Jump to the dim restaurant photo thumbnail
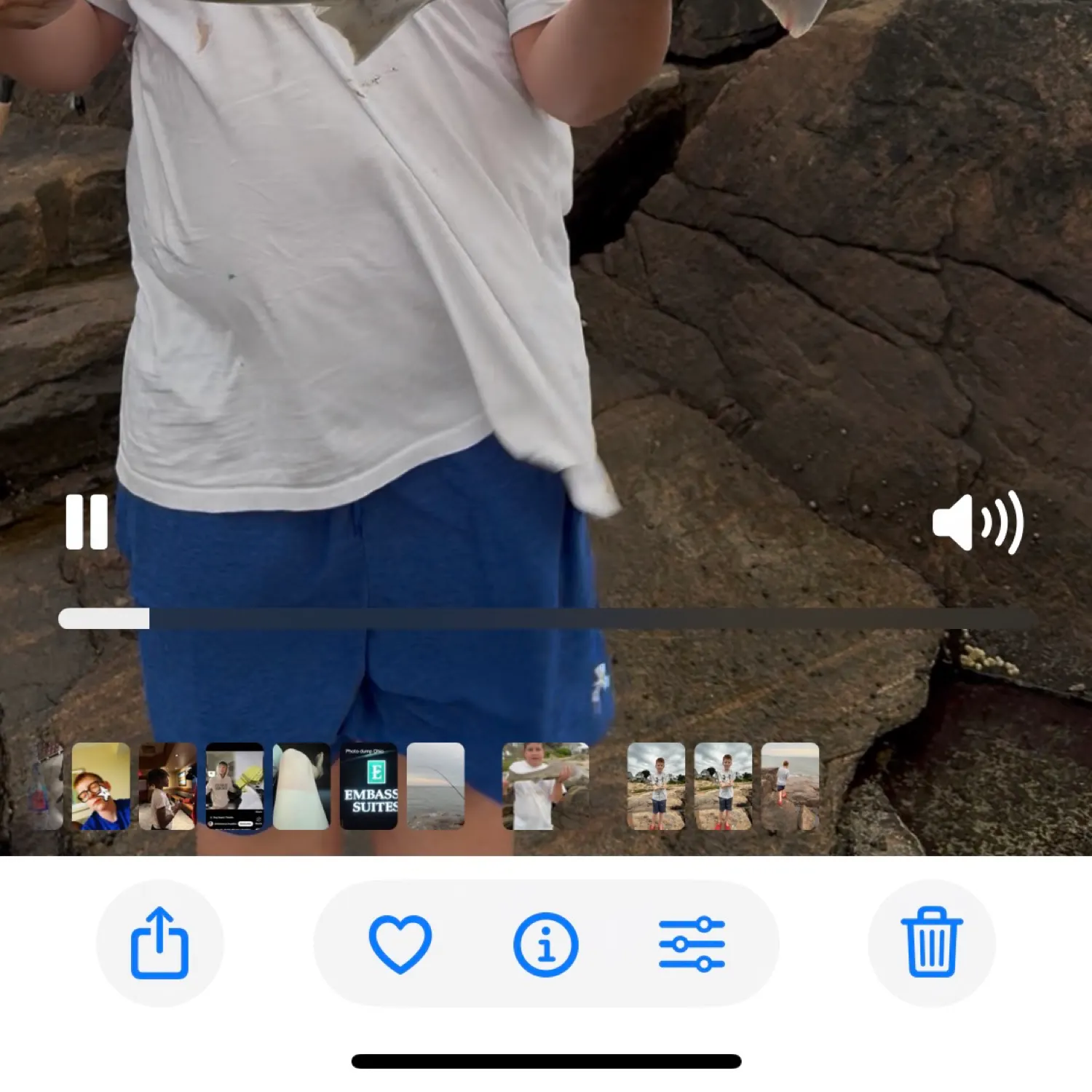 point(168,786)
